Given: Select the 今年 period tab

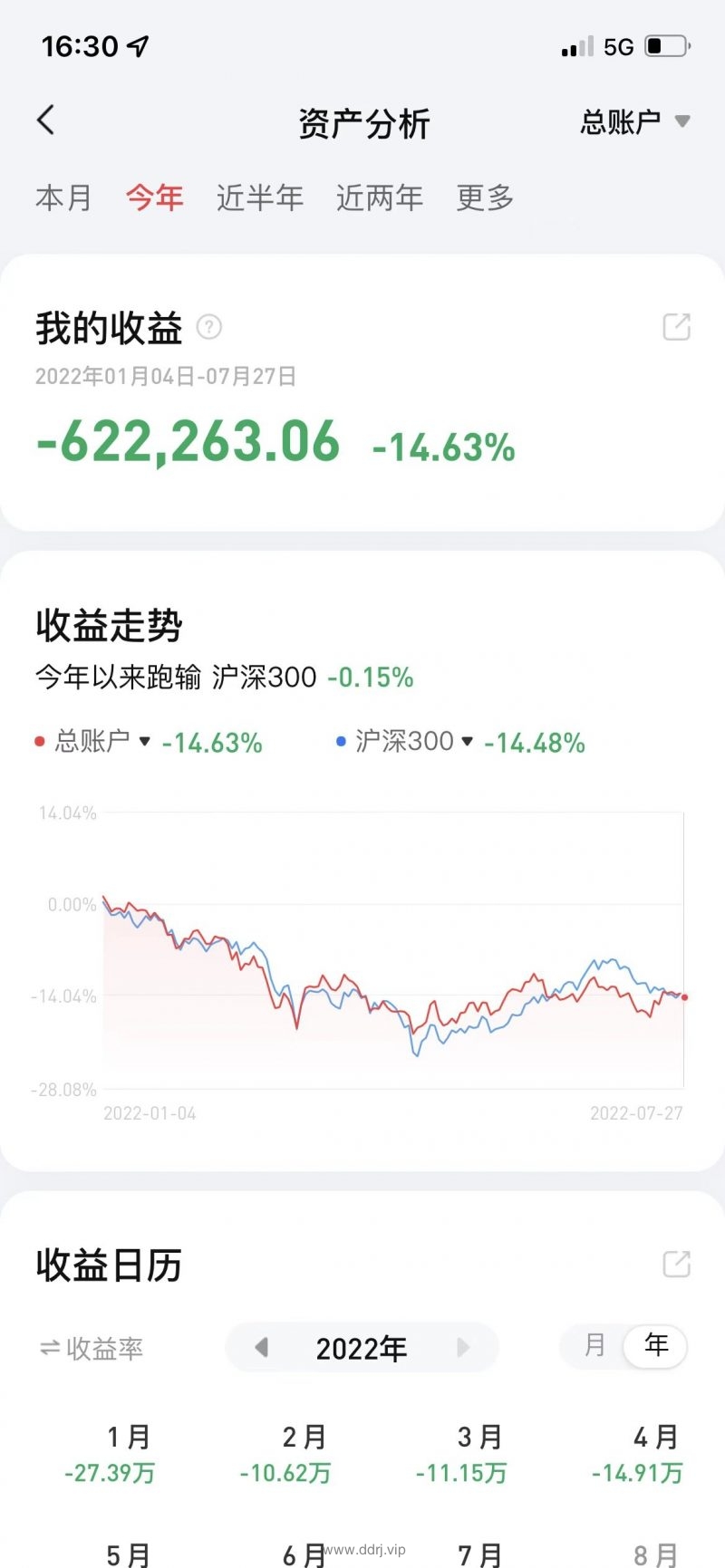Looking at the screenshot, I should pyautogui.click(x=155, y=197).
